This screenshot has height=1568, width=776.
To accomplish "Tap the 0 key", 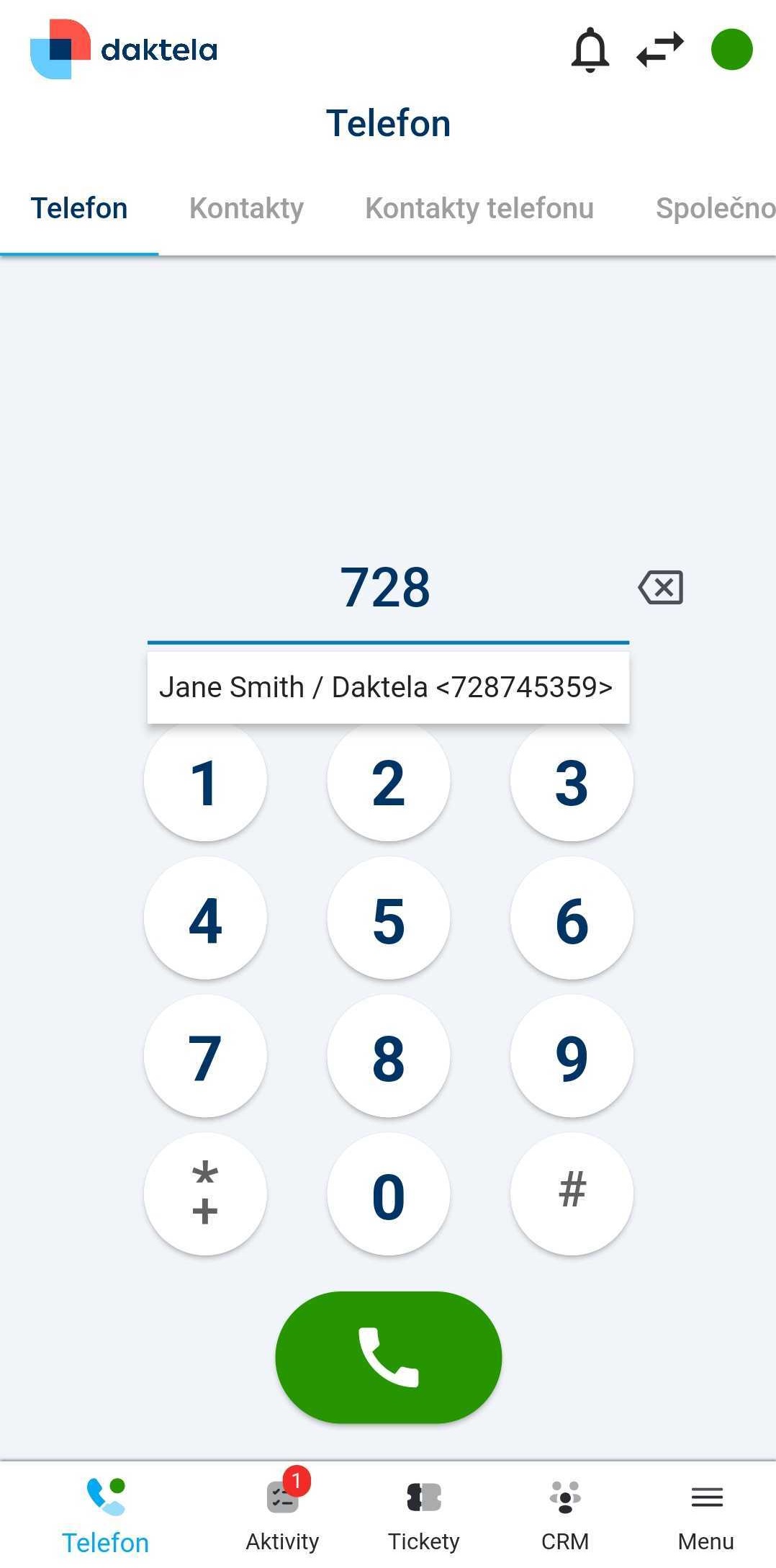I will 389,1195.
